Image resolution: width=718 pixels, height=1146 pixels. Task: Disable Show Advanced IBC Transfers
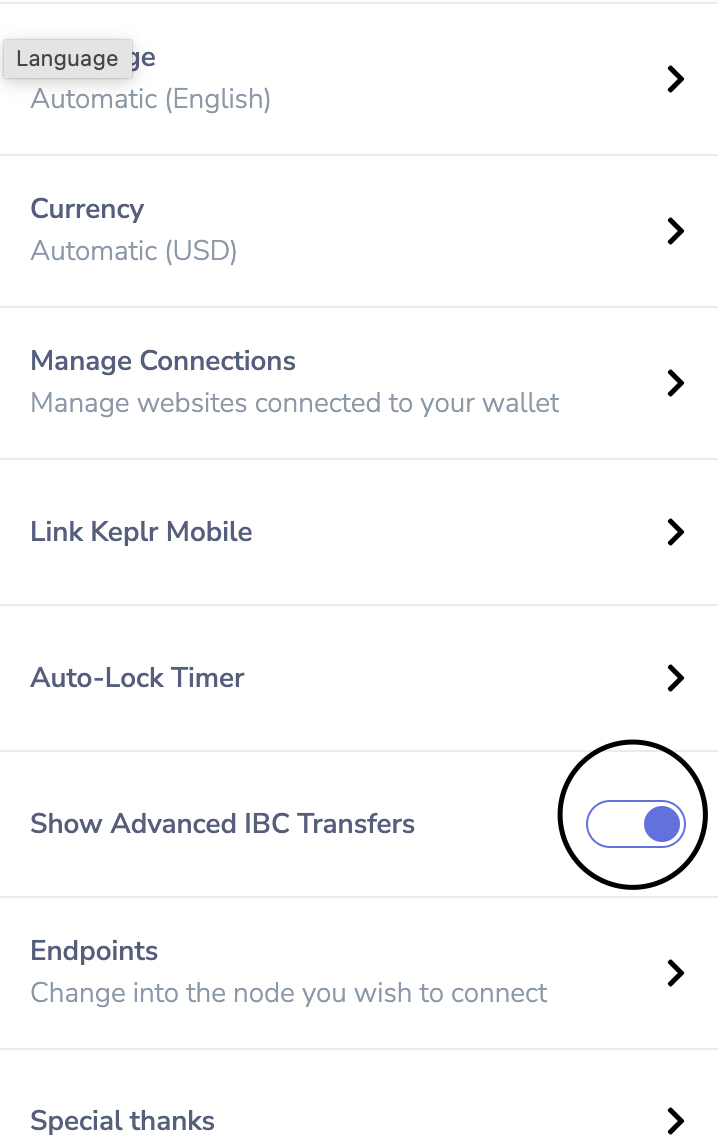(636, 824)
